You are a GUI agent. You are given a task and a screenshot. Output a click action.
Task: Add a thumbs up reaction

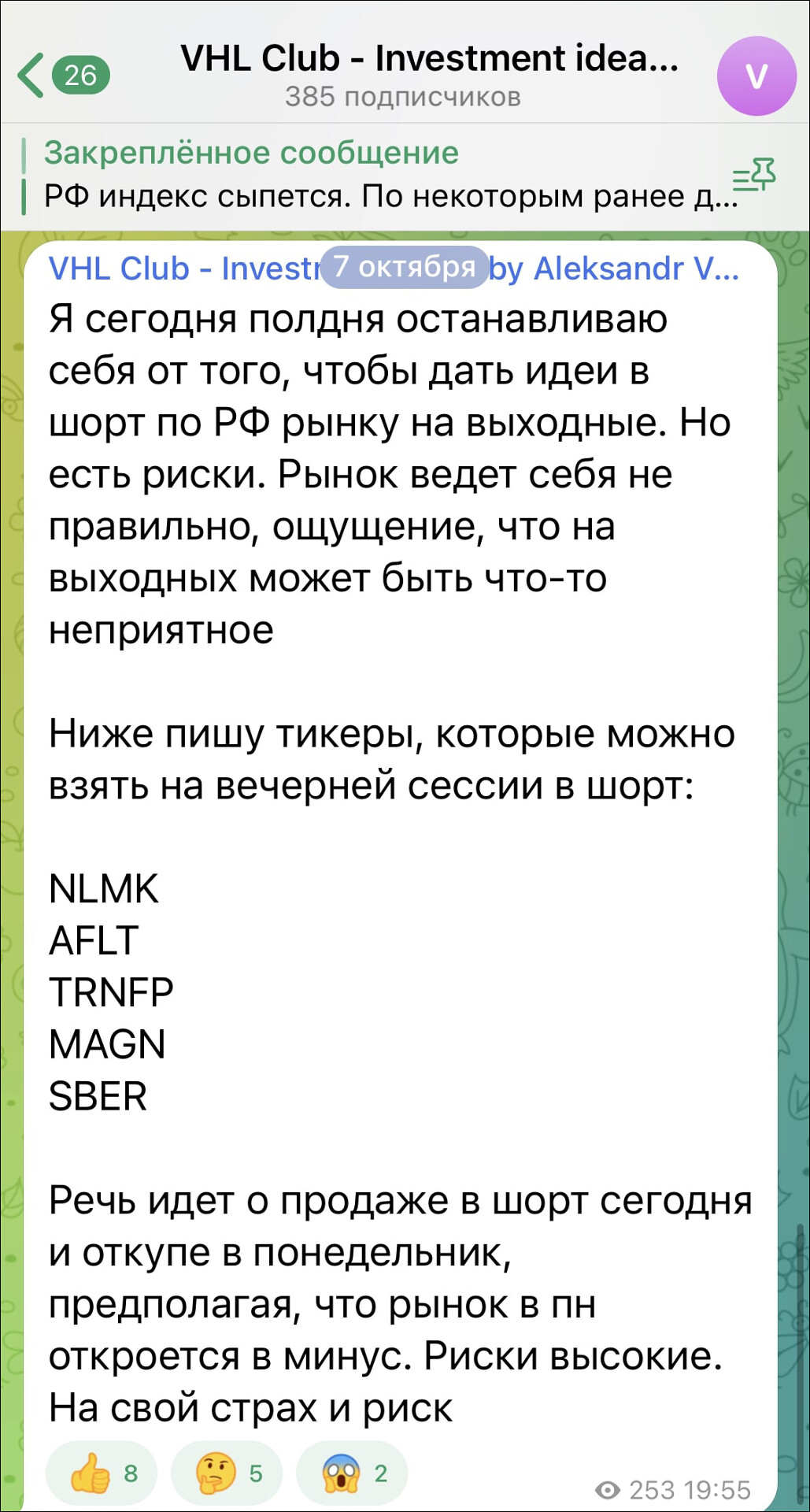pos(102,1473)
